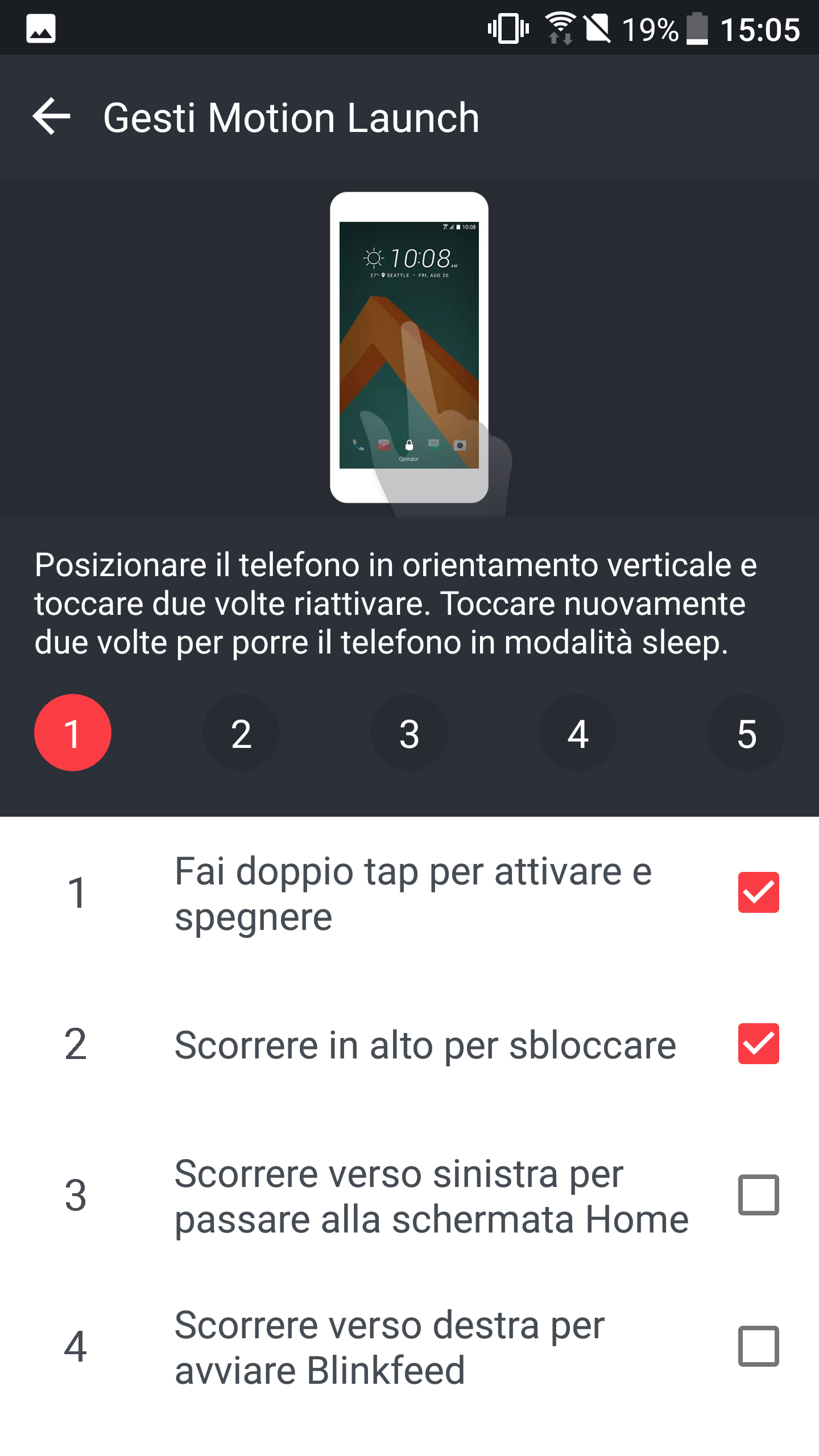819x1456 pixels.
Task: Show gesture step 3 preview
Action: [409, 733]
